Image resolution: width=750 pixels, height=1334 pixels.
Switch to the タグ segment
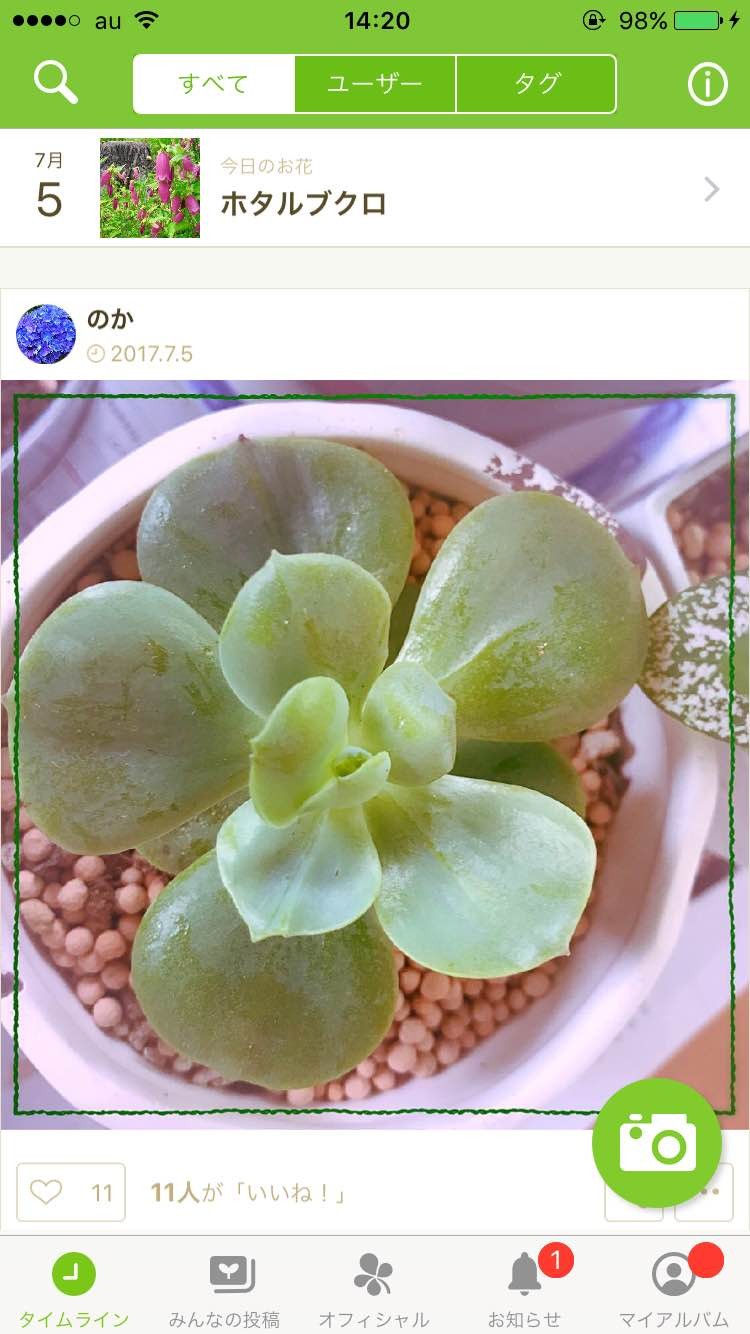coord(536,84)
